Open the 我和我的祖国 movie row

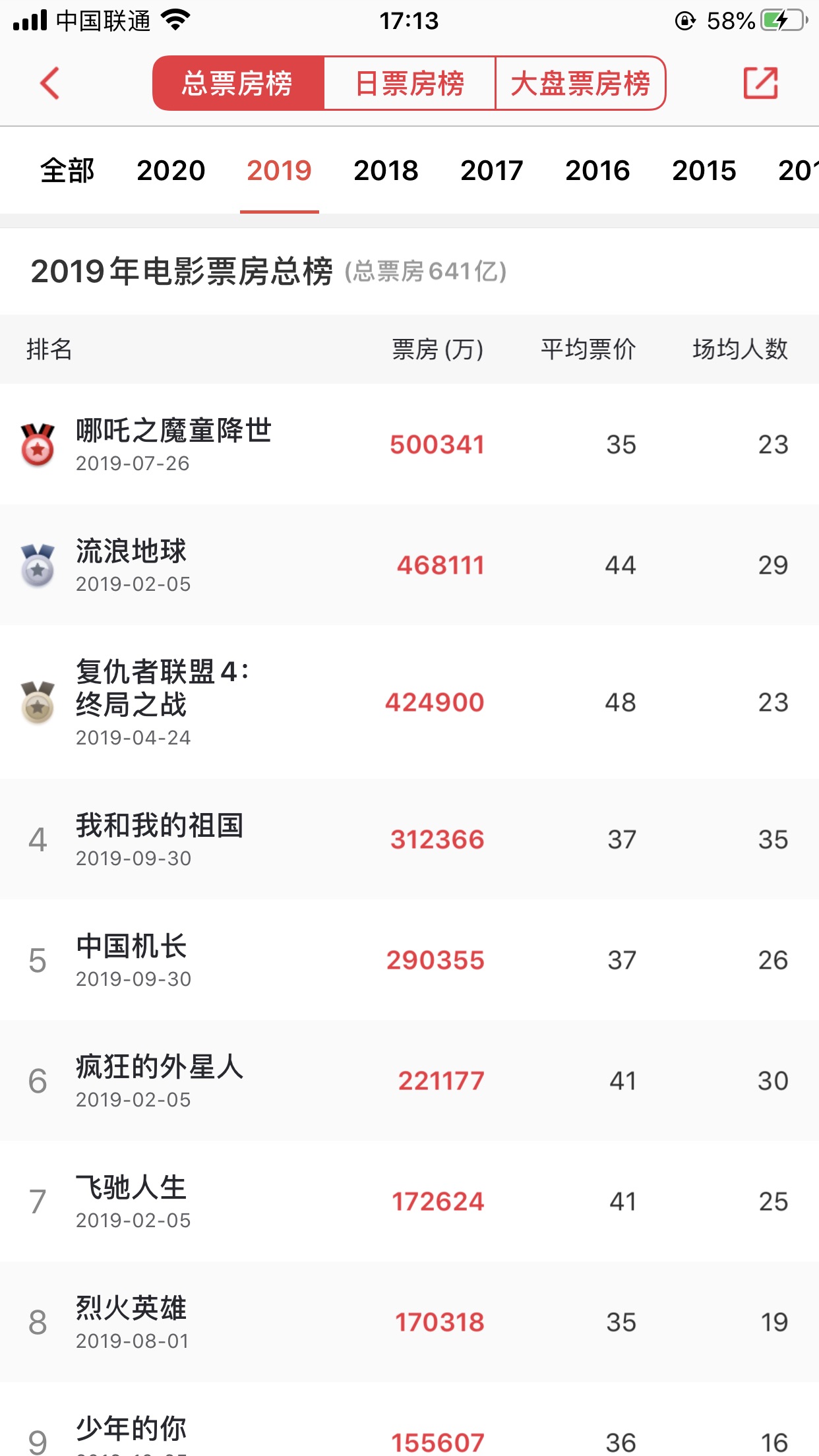409,839
